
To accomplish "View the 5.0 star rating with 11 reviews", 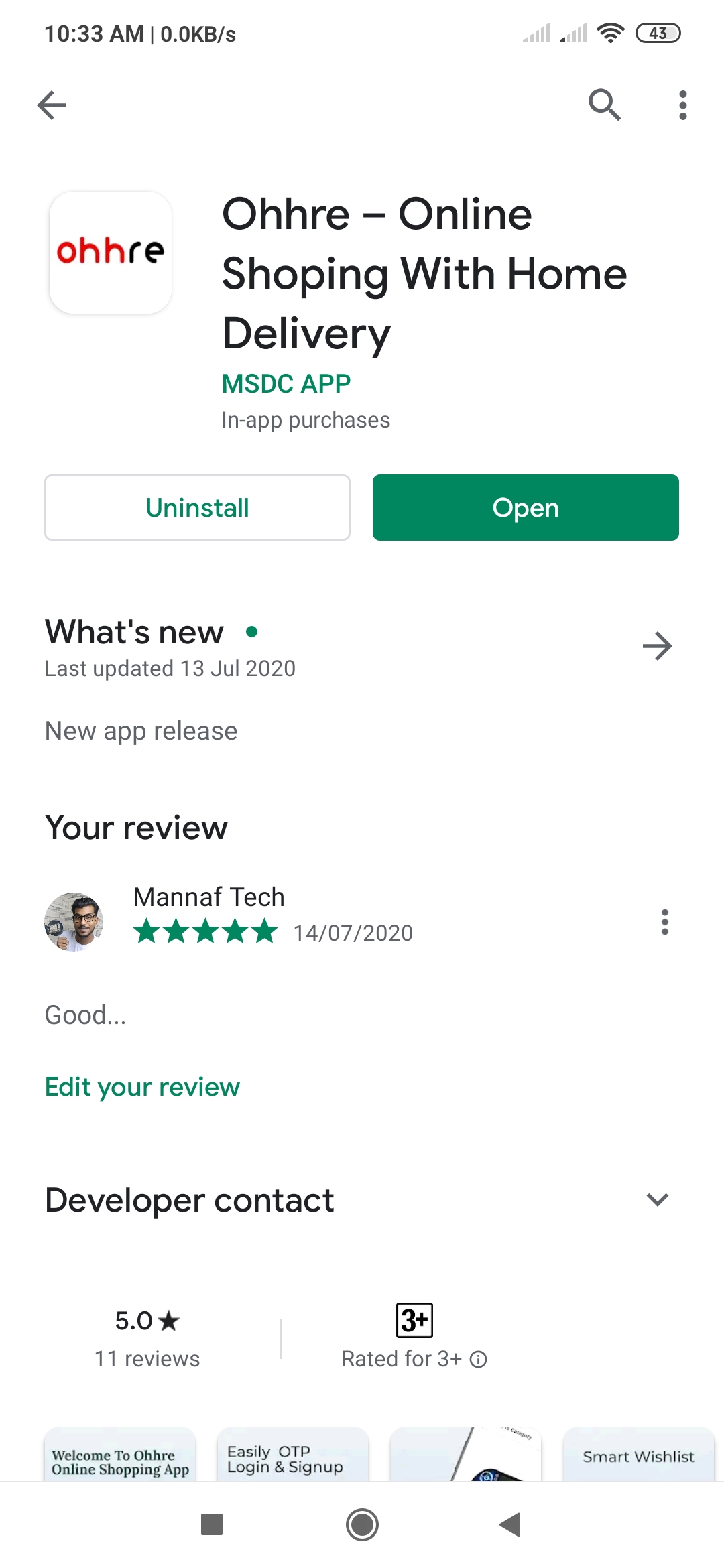I will click(147, 1337).
